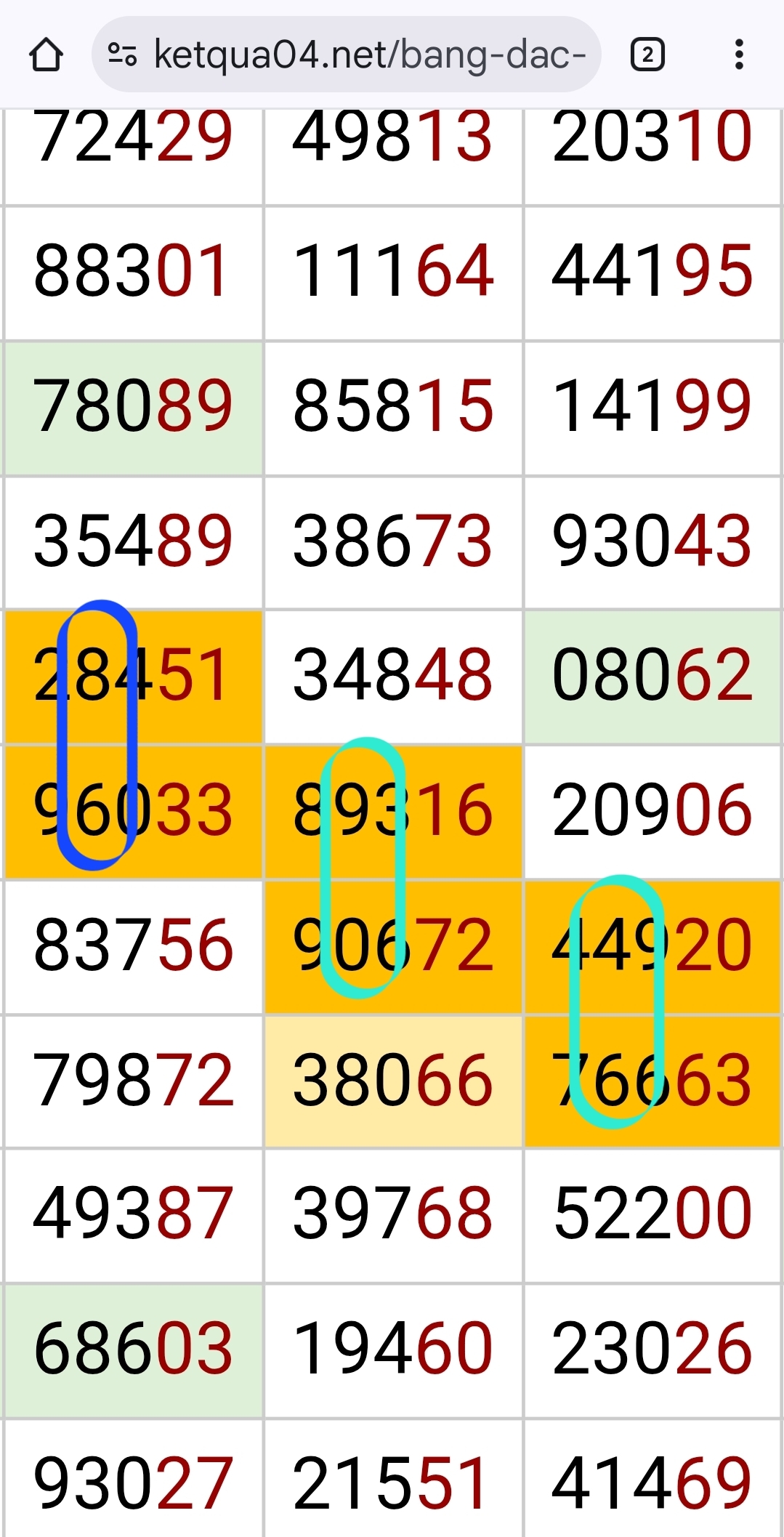
Task: Open the tab switcher showing 2 tabs
Action: [647, 55]
